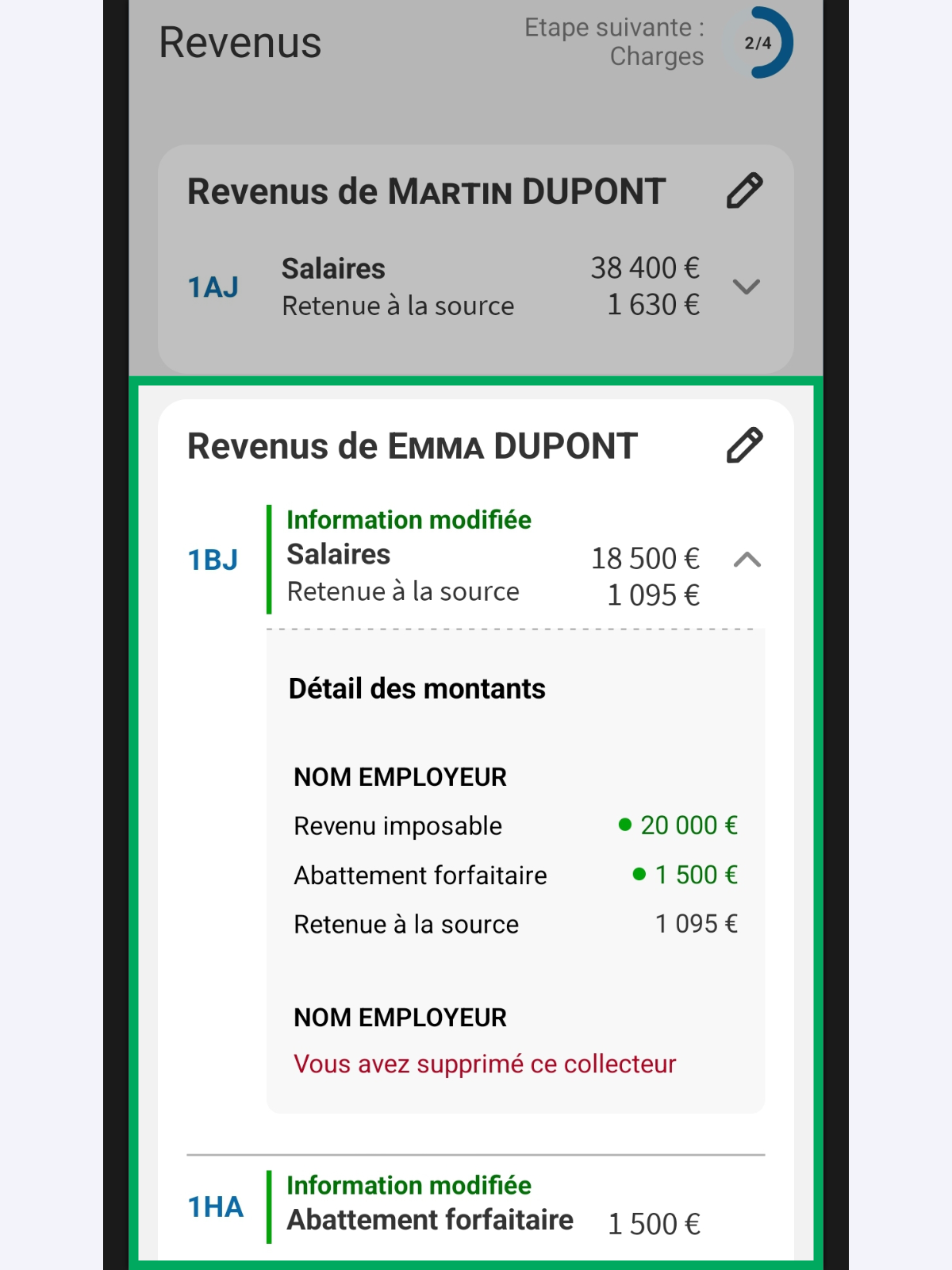This screenshot has width=952, height=1270.
Task: Select the 1AJ field code label
Action: (213, 288)
